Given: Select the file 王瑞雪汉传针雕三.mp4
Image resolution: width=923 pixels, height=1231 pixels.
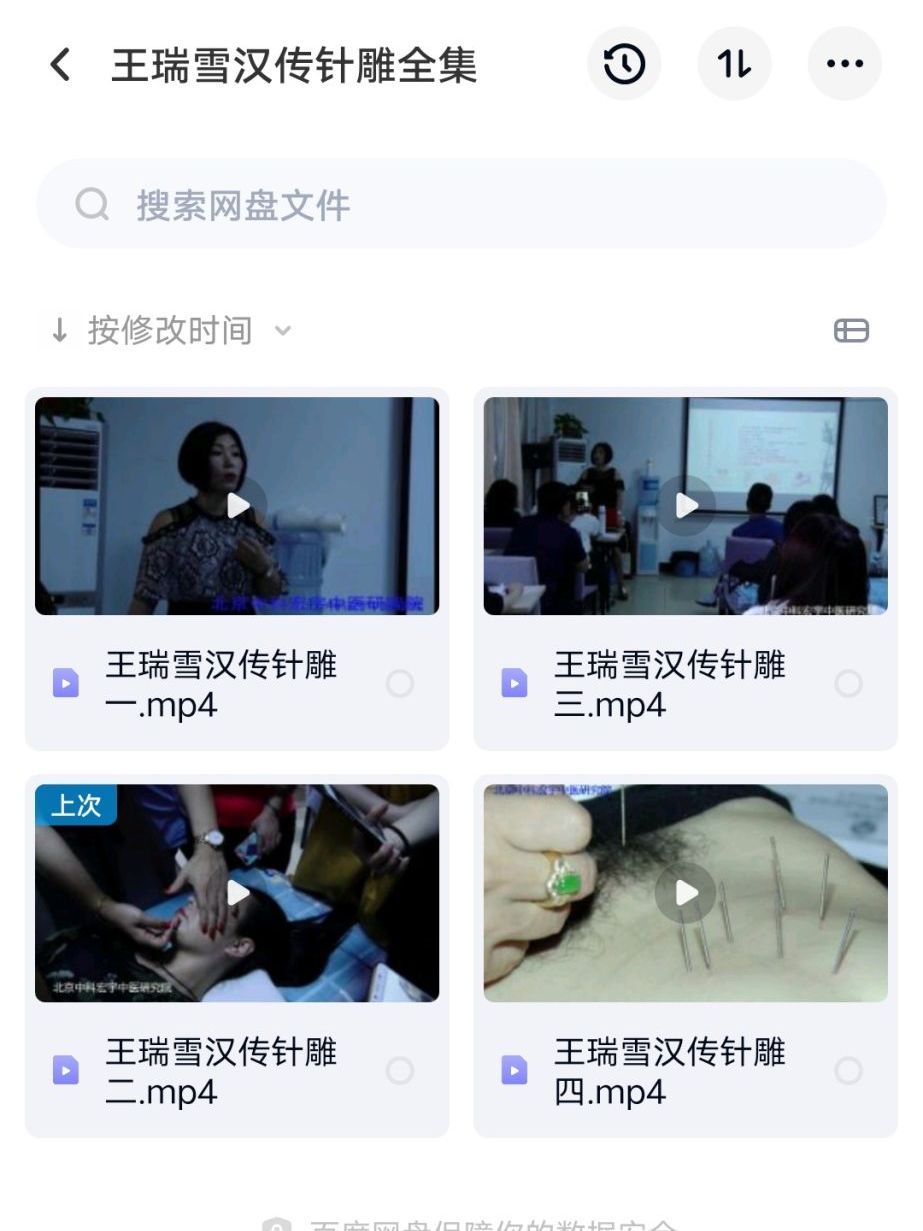Looking at the screenshot, I should [x=848, y=684].
